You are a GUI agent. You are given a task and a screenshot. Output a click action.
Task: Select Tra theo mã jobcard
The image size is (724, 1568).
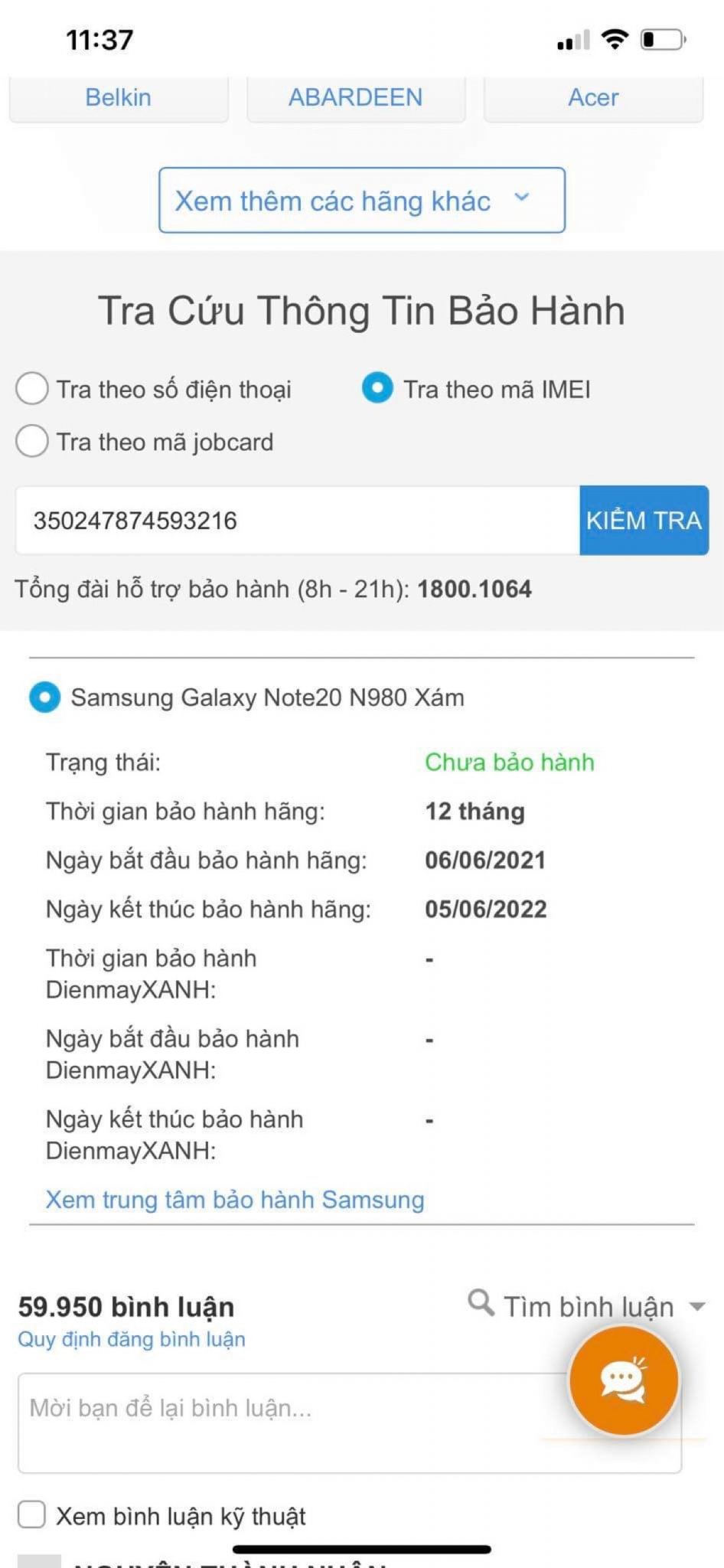[32, 442]
